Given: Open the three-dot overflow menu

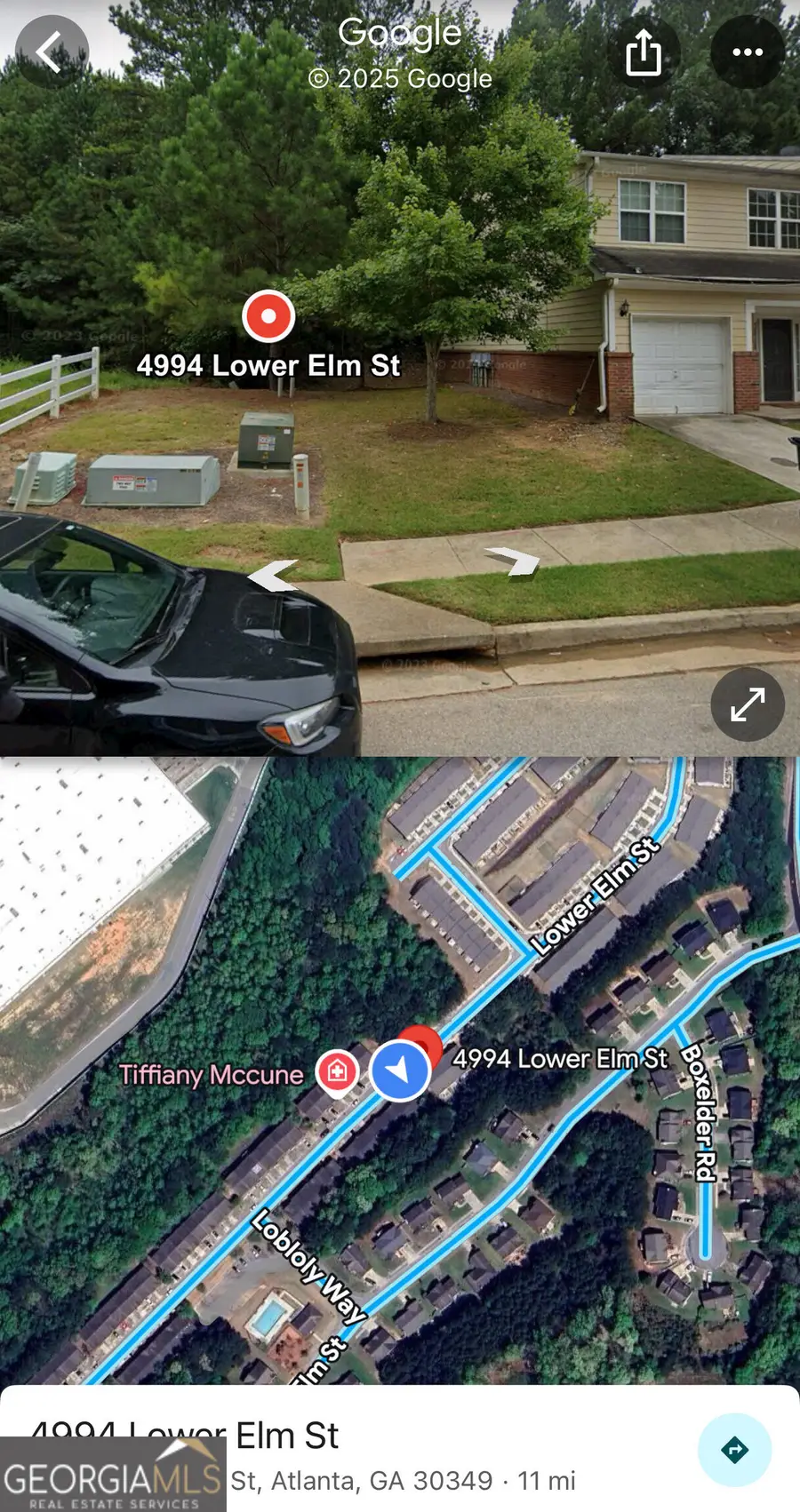Looking at the screenshot, I should [747, 52].
